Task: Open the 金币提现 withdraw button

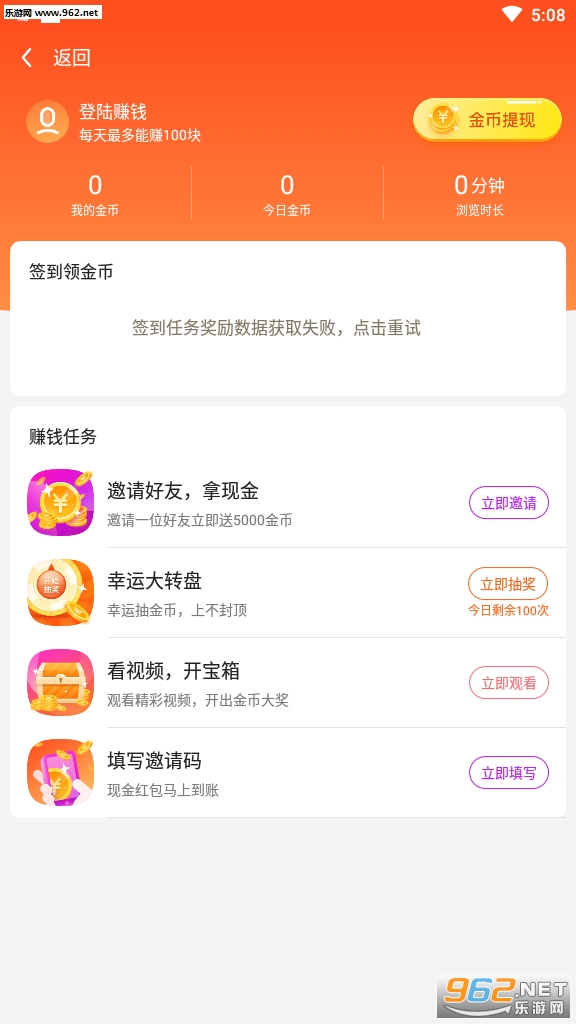Action: (487, 120)
